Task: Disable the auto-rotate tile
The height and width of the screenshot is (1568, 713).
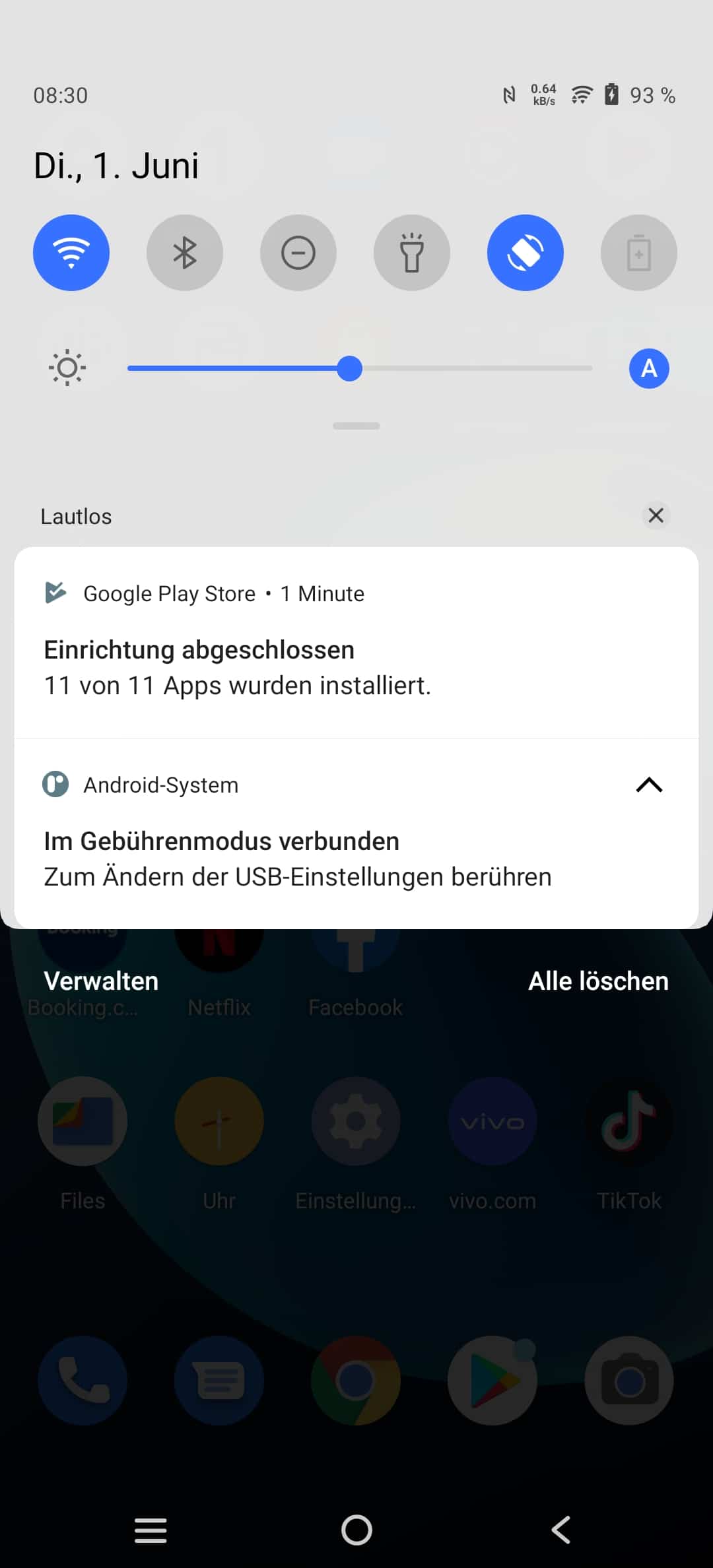Action: tap(526, 253)
